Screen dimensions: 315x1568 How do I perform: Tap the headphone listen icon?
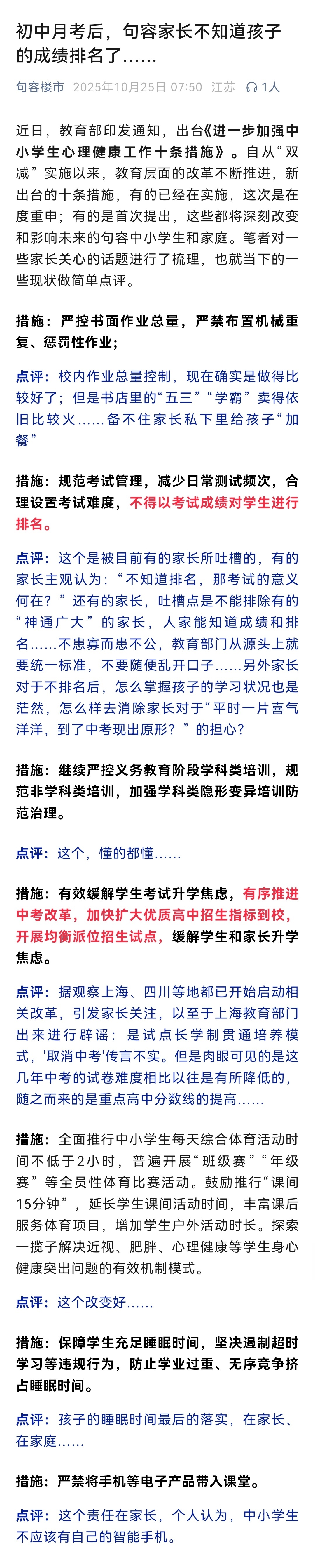pos(252,88)
